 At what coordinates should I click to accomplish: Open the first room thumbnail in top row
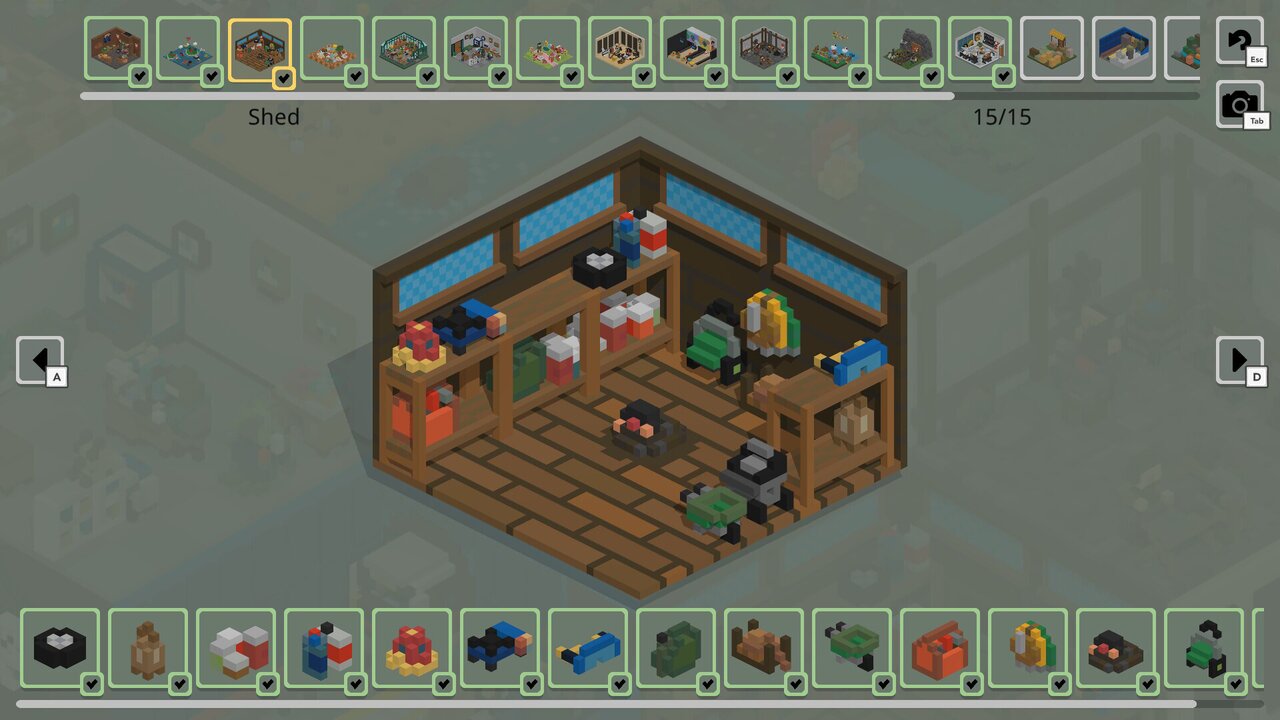(x=115, y=48)
